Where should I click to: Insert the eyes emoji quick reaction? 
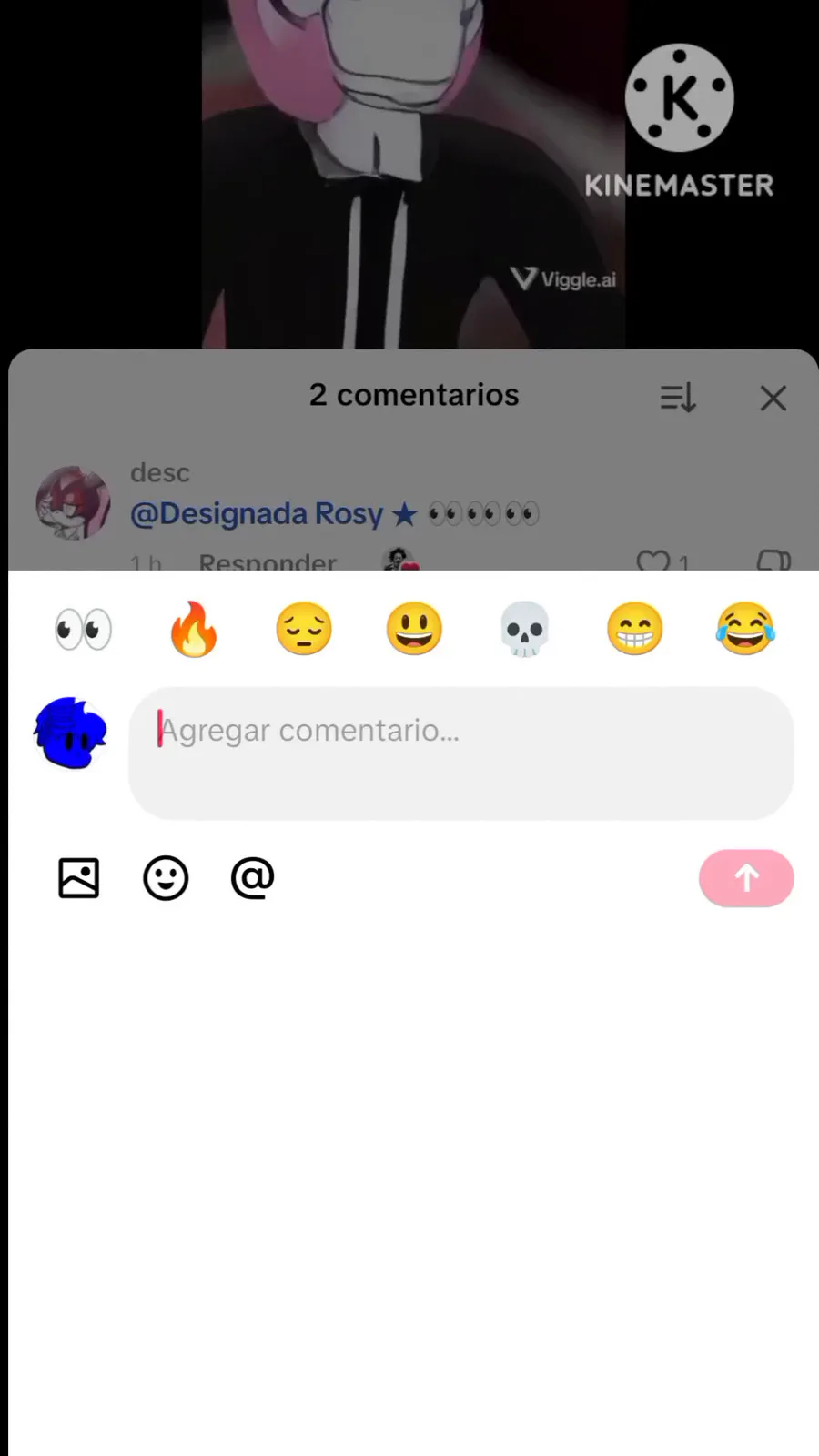click(83, 629)
